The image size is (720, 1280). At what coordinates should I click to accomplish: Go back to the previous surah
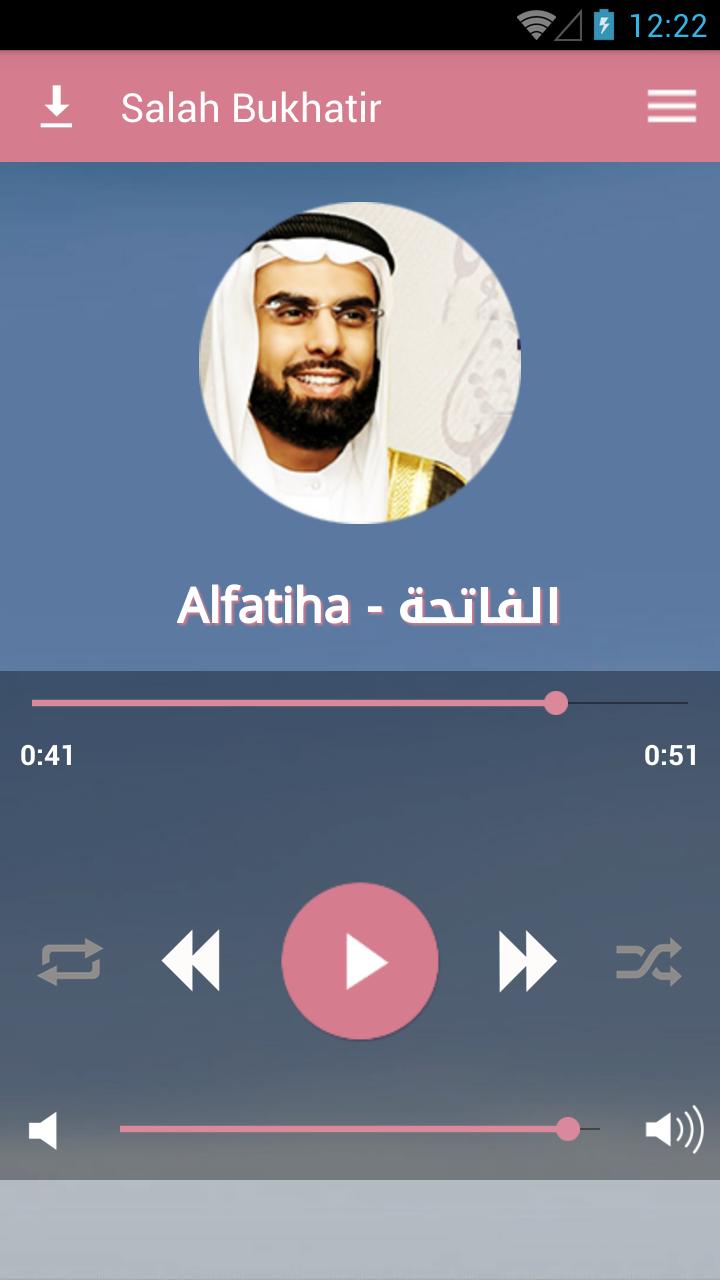pyautogui.click(x=191, y=961)
